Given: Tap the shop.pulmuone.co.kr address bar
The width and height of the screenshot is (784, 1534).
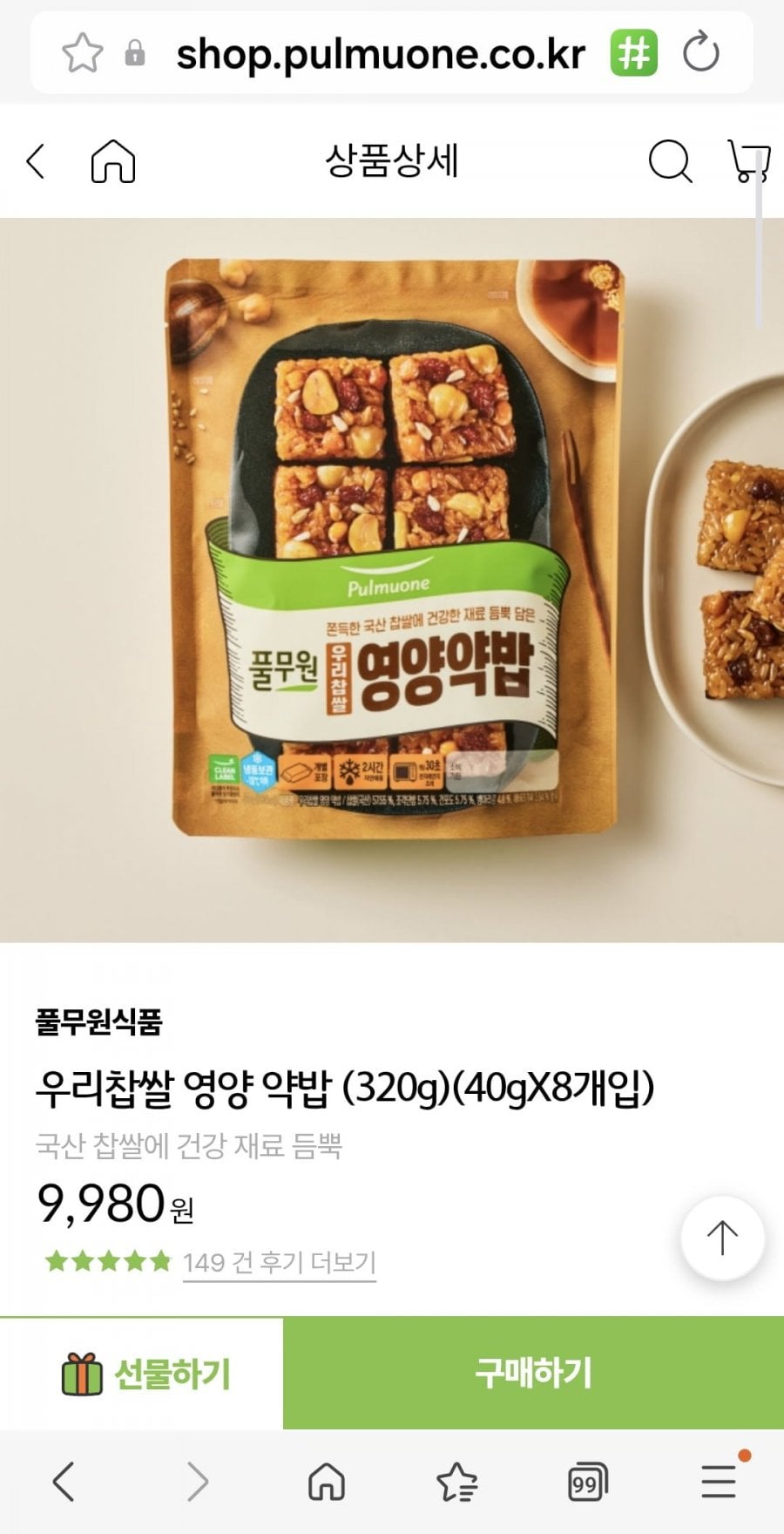Looking at the screenshot, I should click(380, 53).
